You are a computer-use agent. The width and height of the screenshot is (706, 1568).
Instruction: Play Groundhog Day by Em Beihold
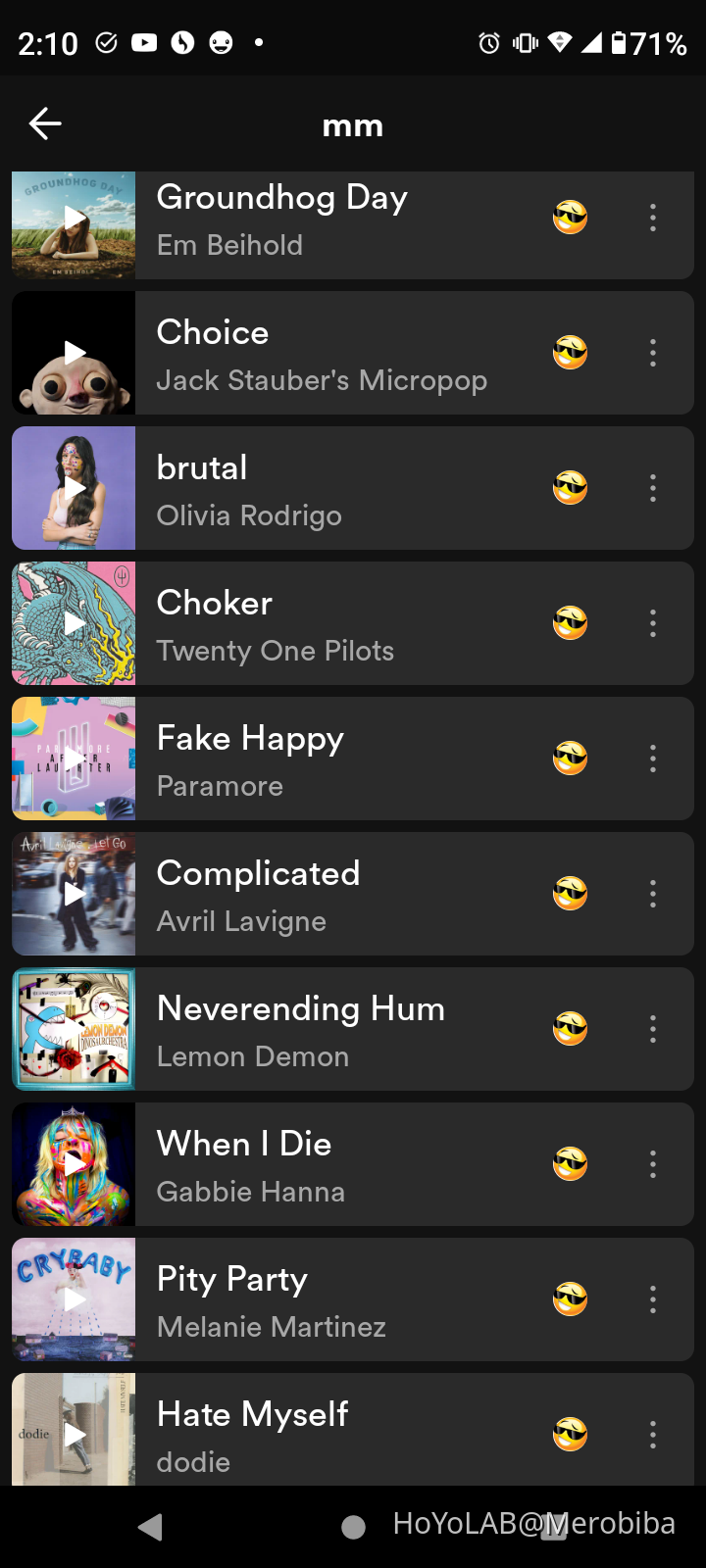(x=75, y=219)
